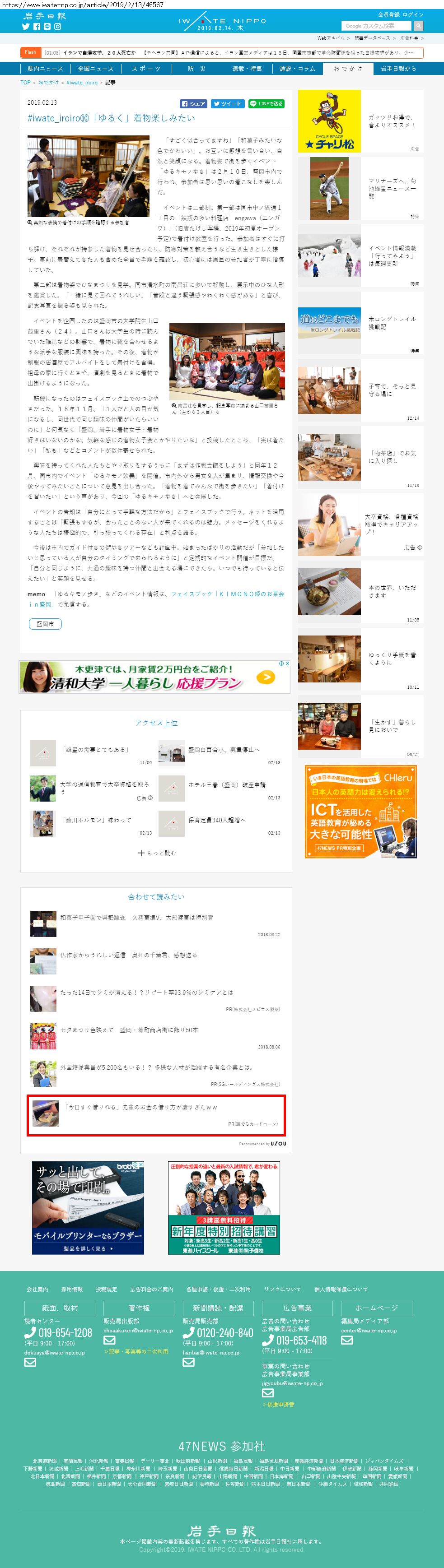Open the ログイン link
444x1568 pixels.
click(x=413, y=14)
